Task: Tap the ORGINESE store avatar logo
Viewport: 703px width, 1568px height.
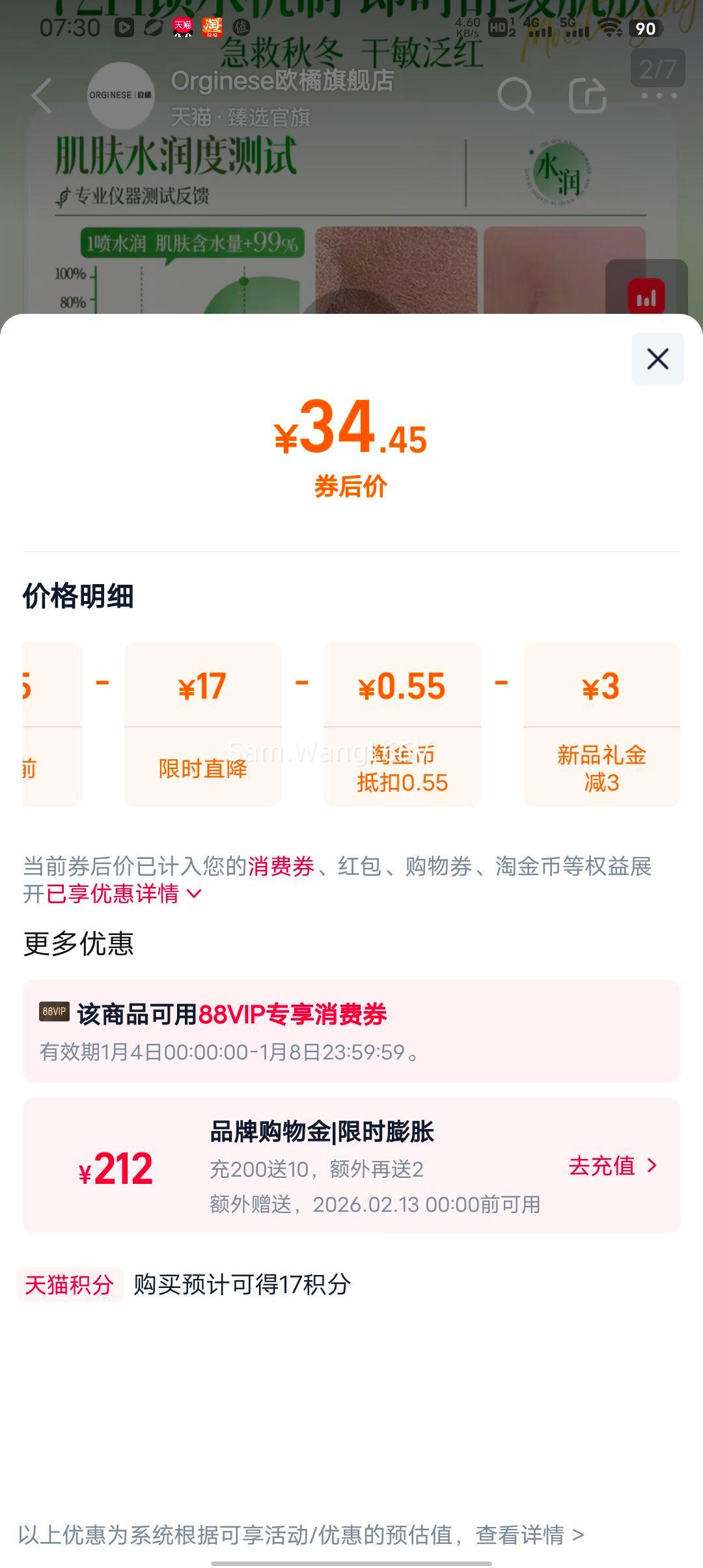Action: (x=120, y=96)
